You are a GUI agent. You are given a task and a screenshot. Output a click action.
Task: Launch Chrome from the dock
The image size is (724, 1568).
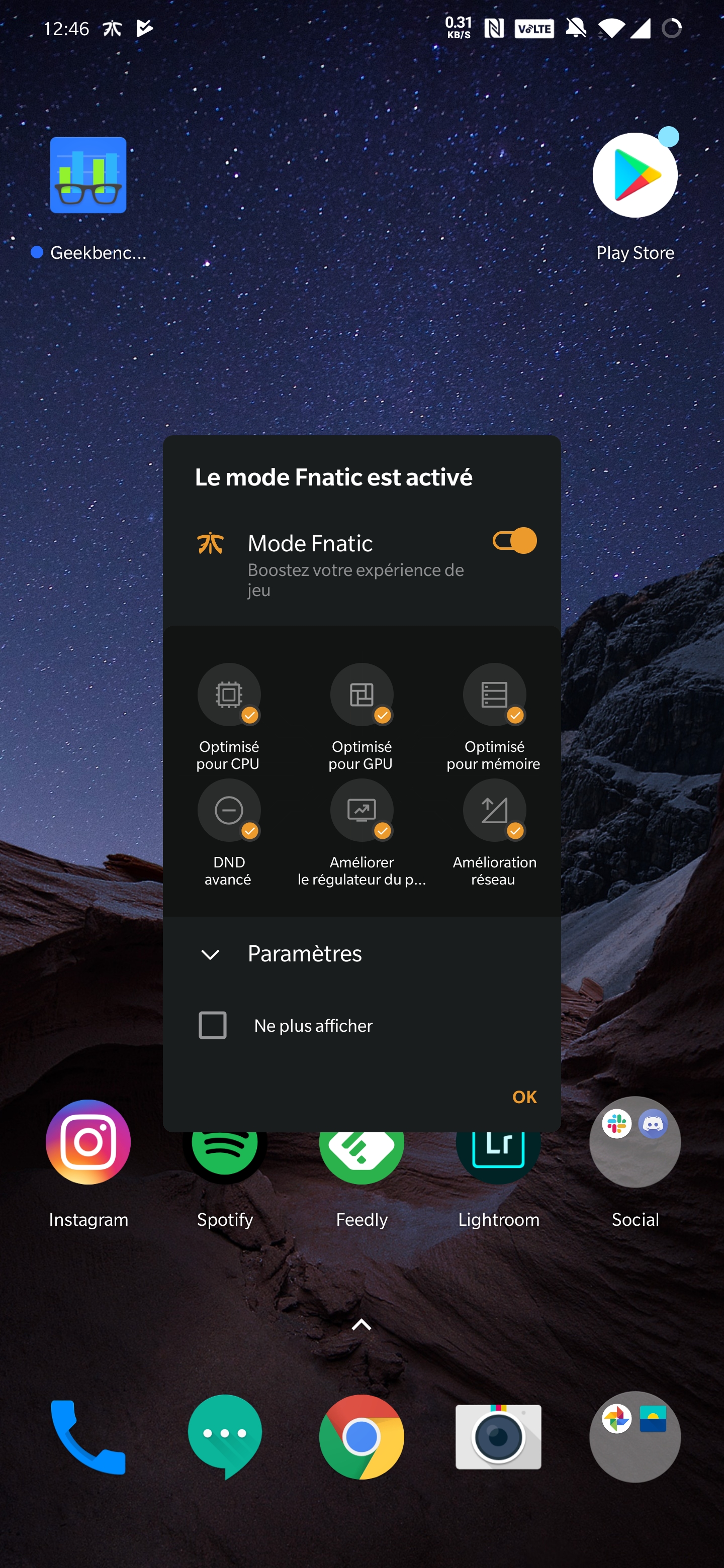point(361,1437)
